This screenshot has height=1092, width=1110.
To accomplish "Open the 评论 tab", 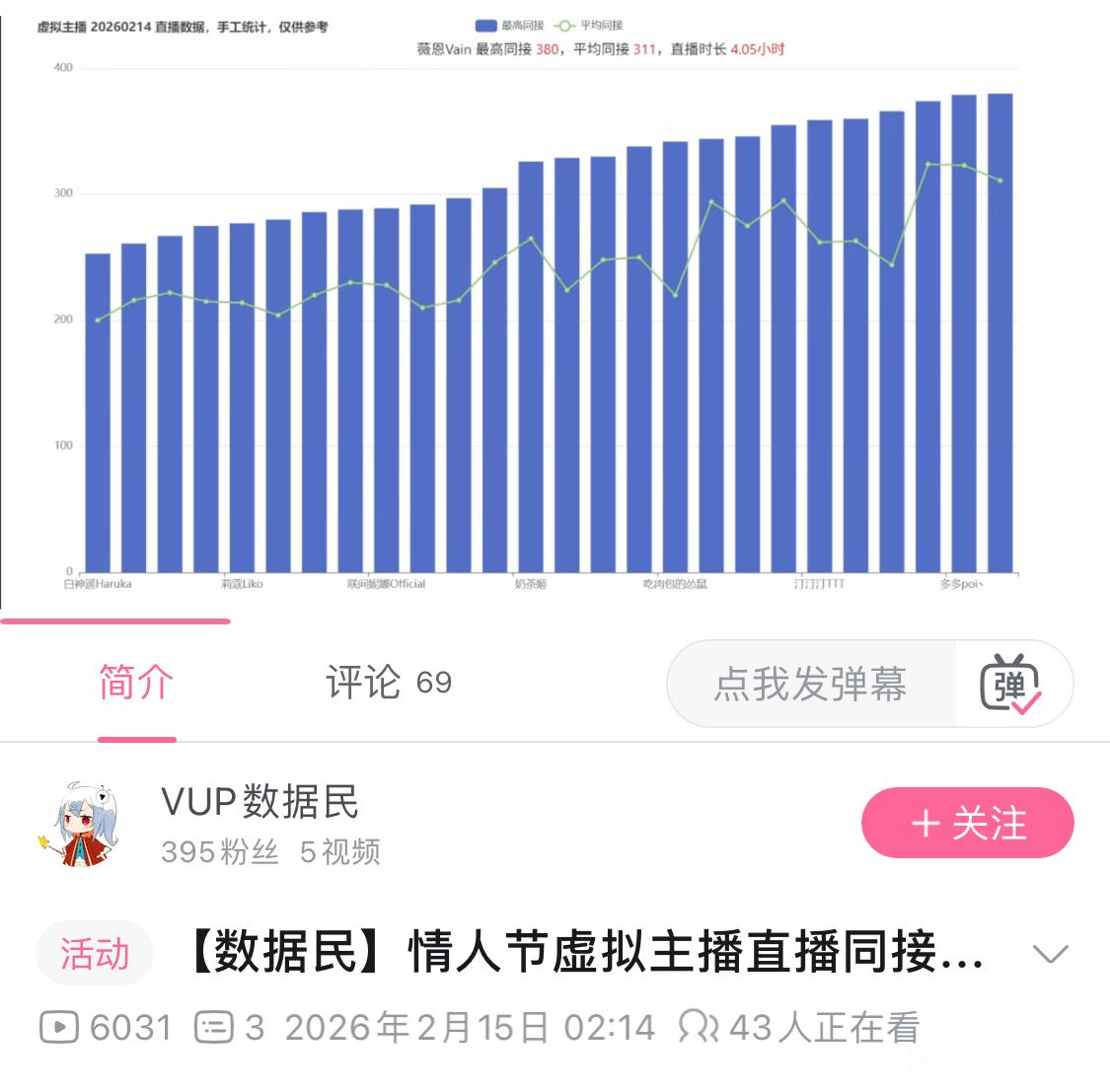I will coord(388,683).
